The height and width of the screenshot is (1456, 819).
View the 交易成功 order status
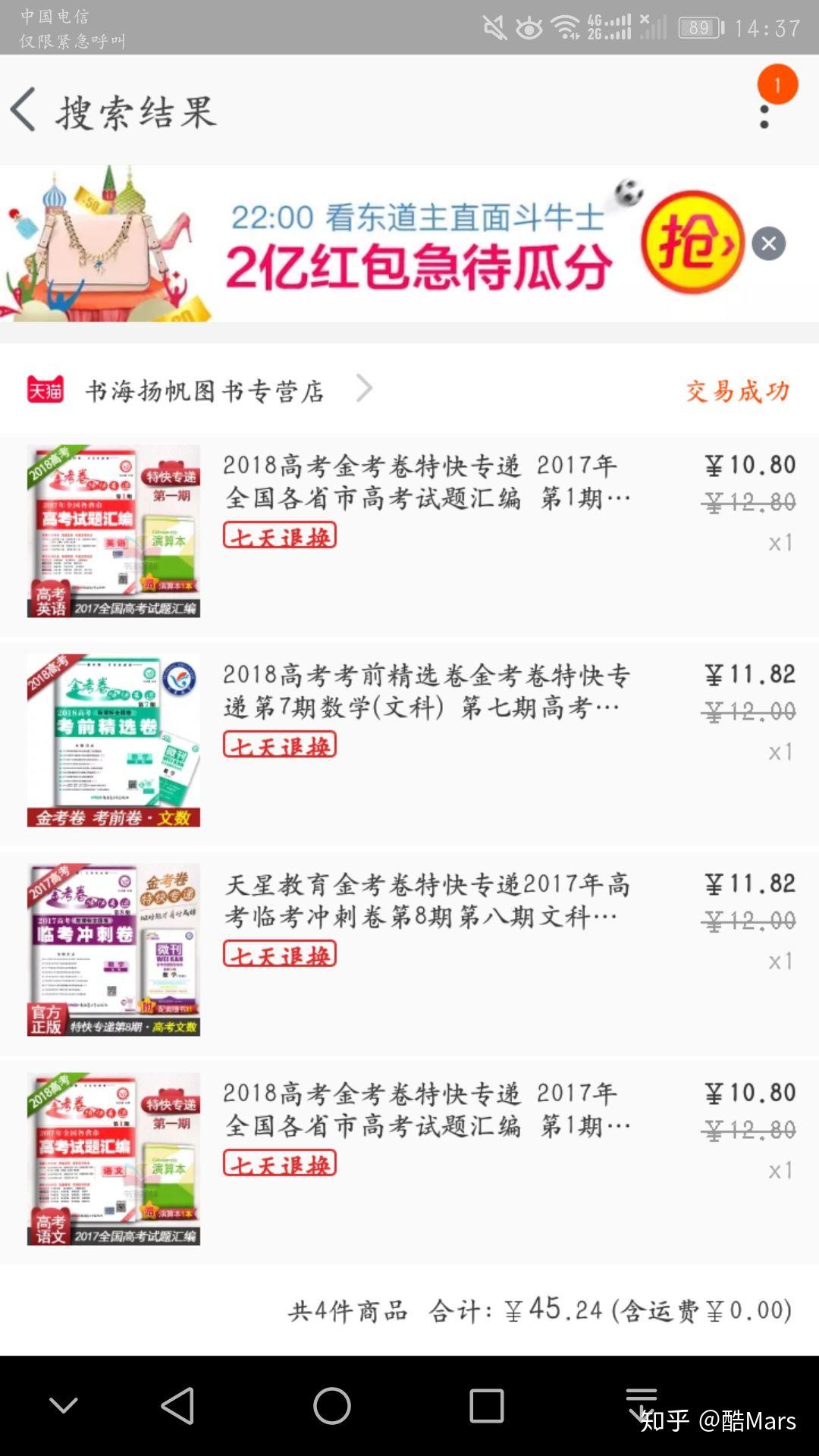click(x=736, y=389)
